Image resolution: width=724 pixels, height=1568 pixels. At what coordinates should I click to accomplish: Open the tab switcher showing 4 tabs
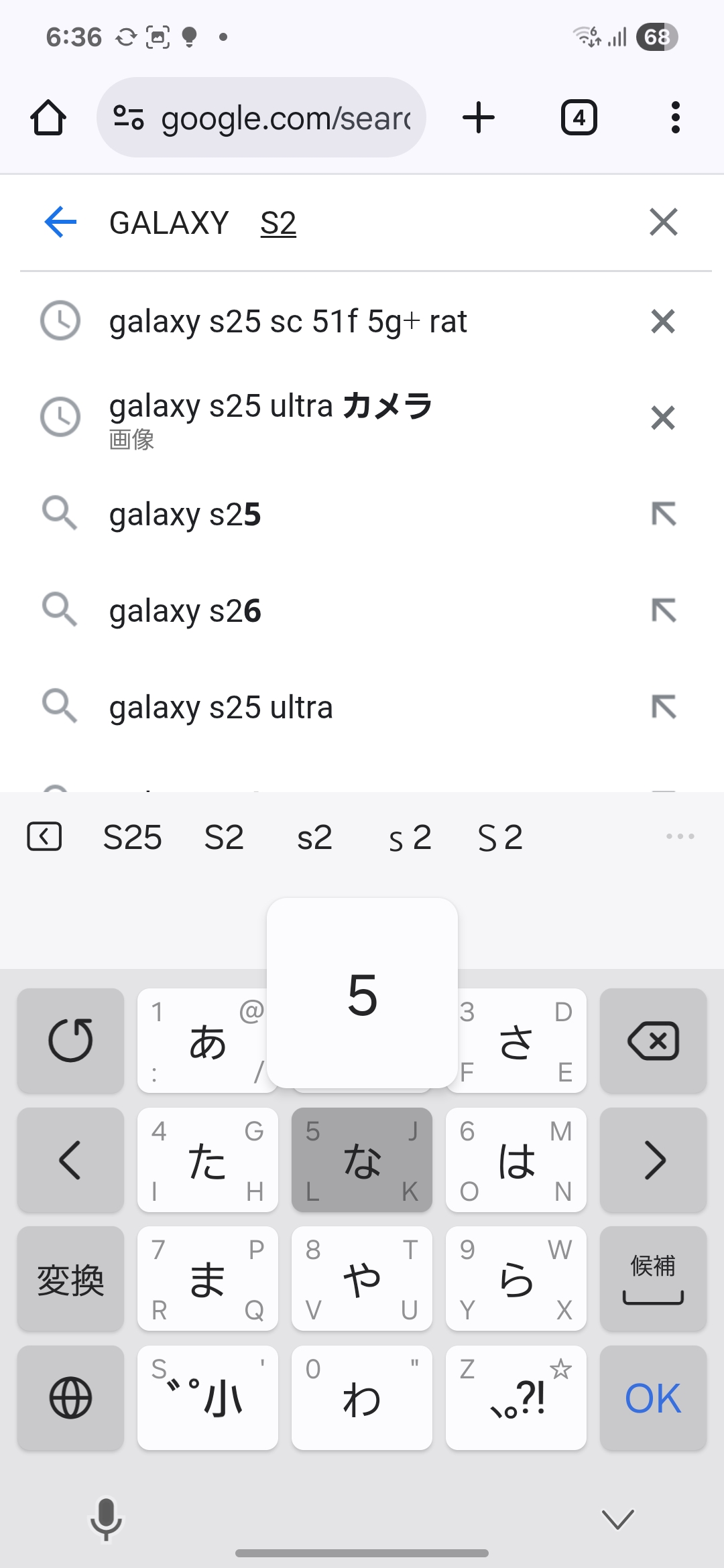[579, 118]
